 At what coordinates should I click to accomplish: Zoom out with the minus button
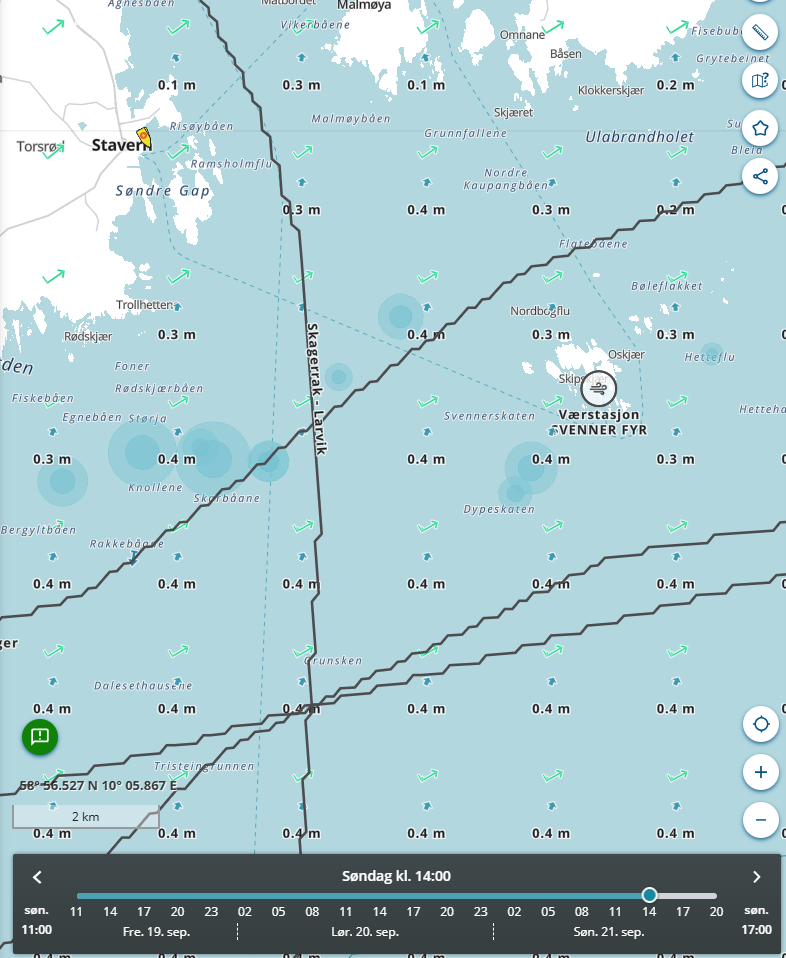click(x=760, y=820)
